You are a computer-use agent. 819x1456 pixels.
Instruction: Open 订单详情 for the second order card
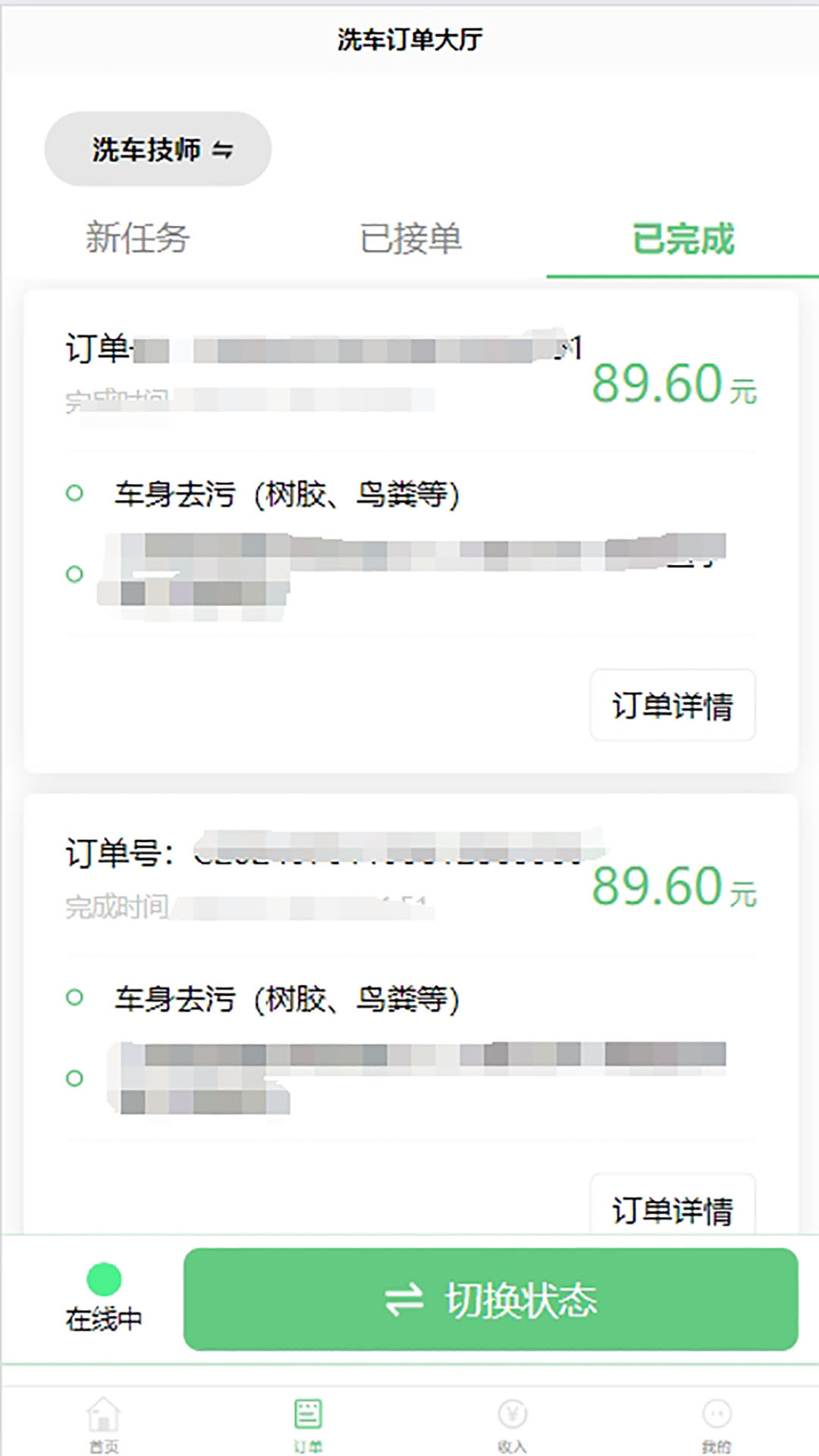click(673, 1208)
